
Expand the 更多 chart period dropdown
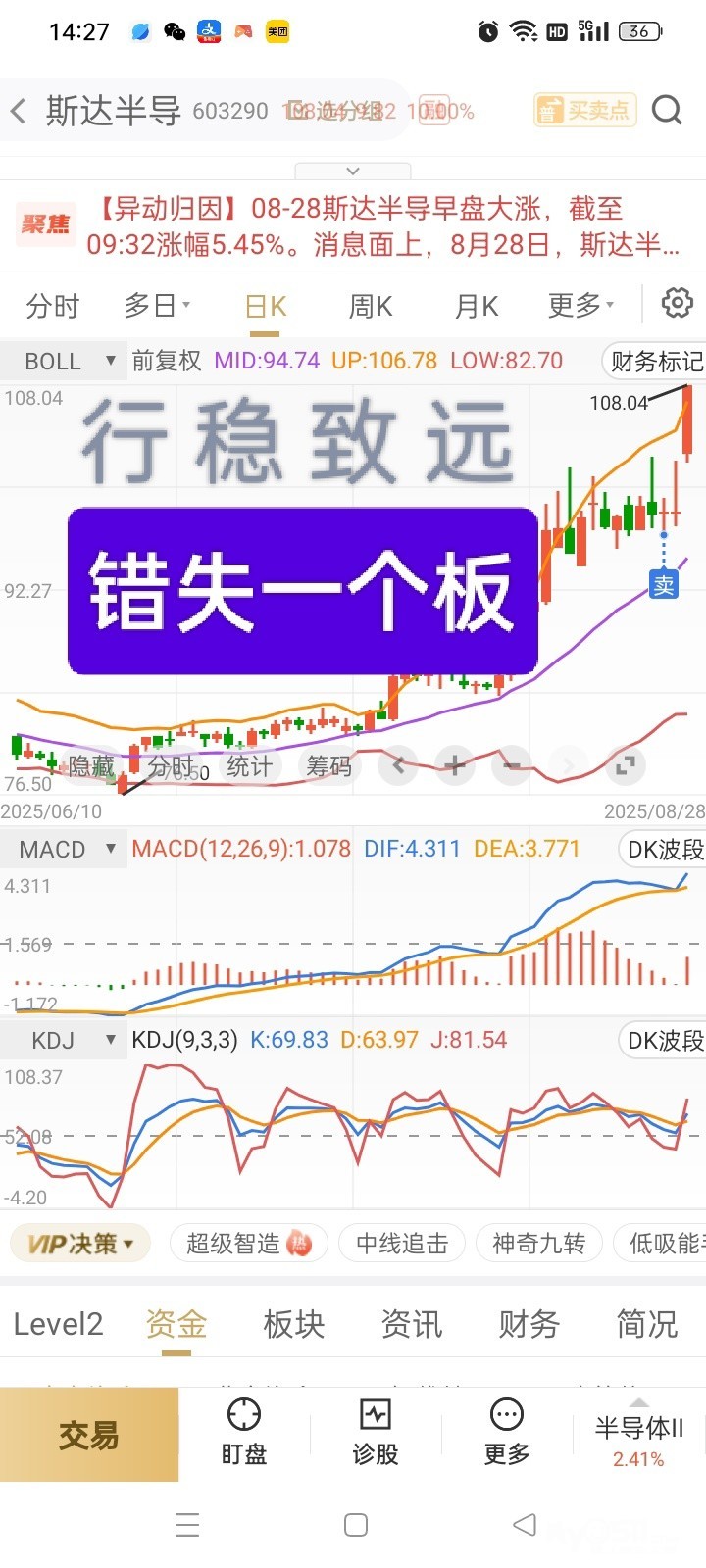[x=580, y=306]
